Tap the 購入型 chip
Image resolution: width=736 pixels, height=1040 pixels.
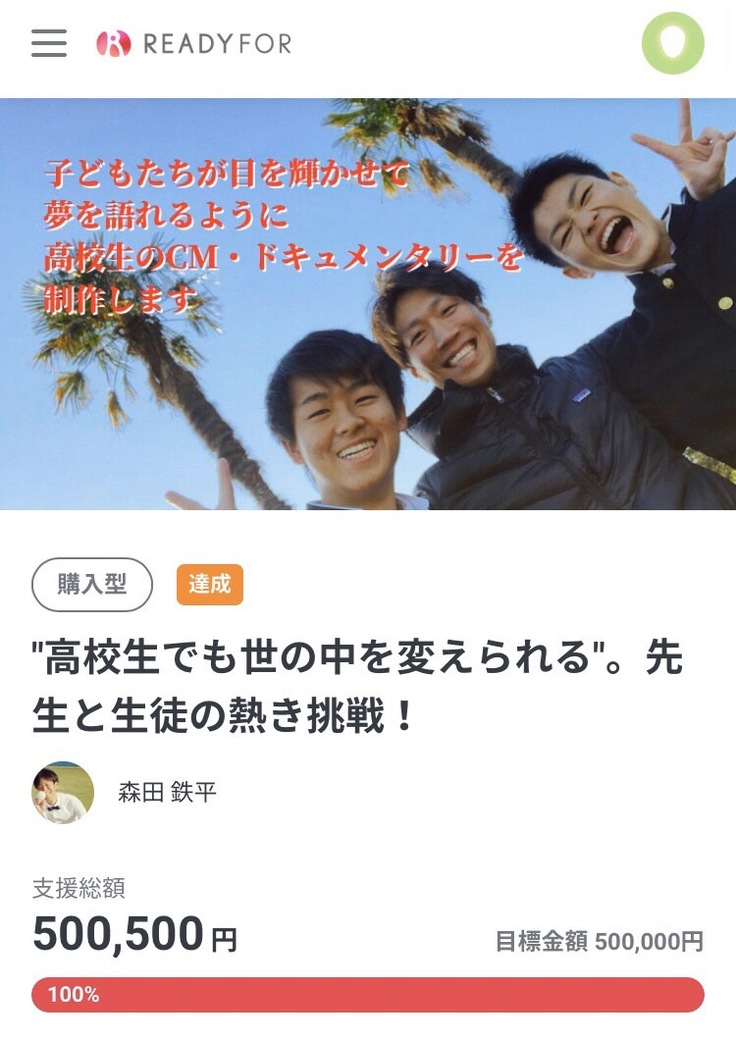tap(92, 585)
